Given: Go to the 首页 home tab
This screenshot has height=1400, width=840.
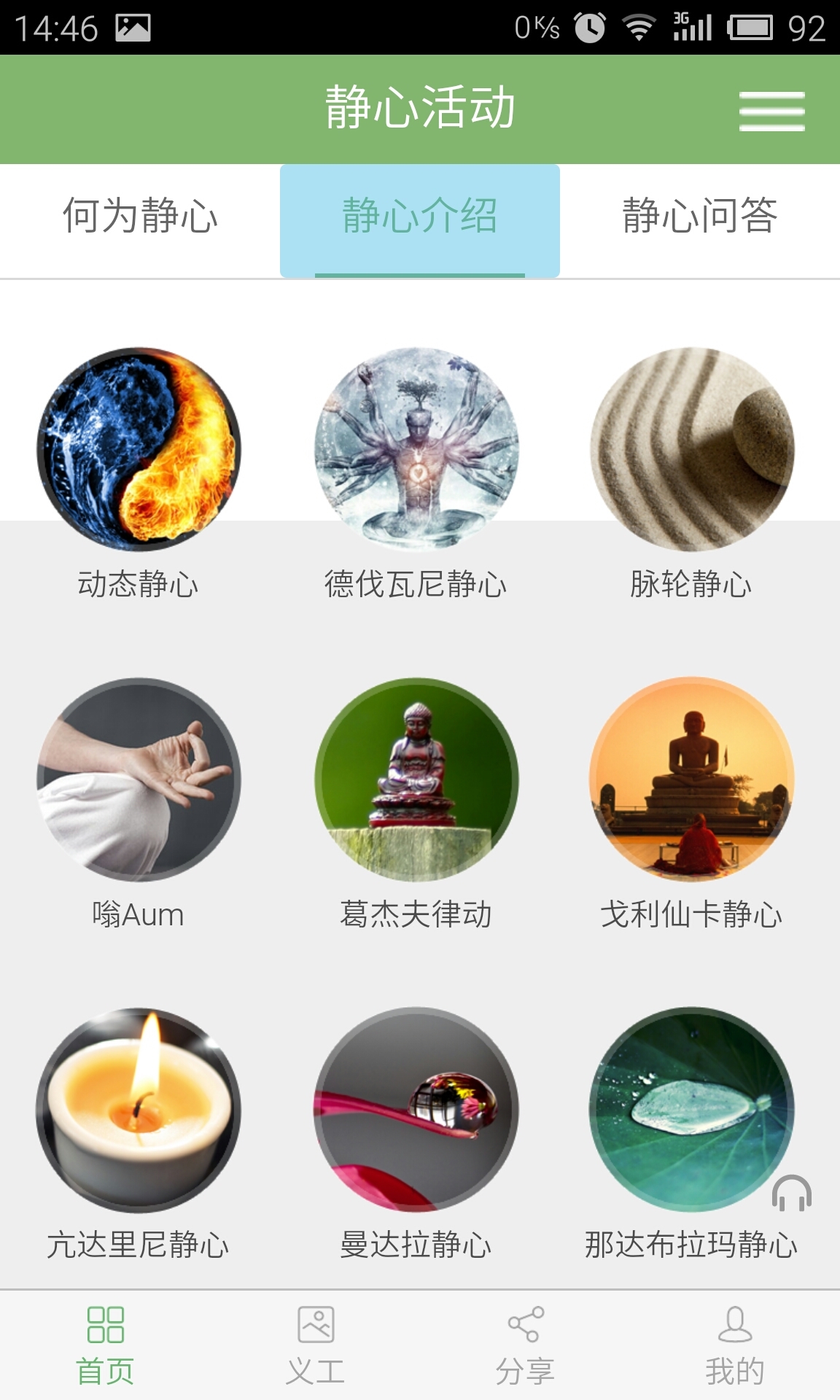Looking at the screenshot, I should pos(105,1345).
